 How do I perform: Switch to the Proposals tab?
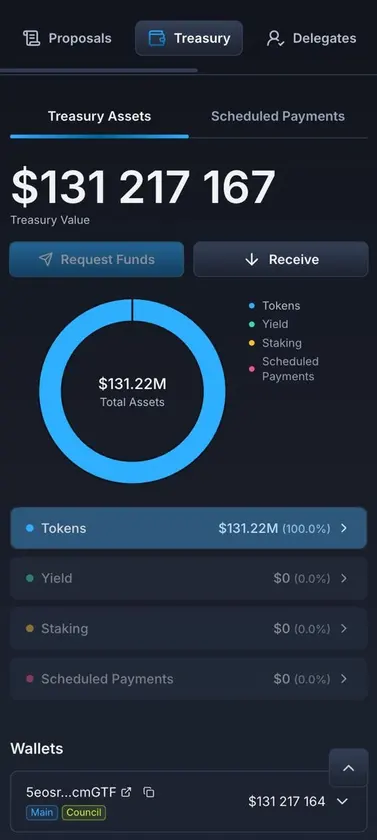coord(67,39)
